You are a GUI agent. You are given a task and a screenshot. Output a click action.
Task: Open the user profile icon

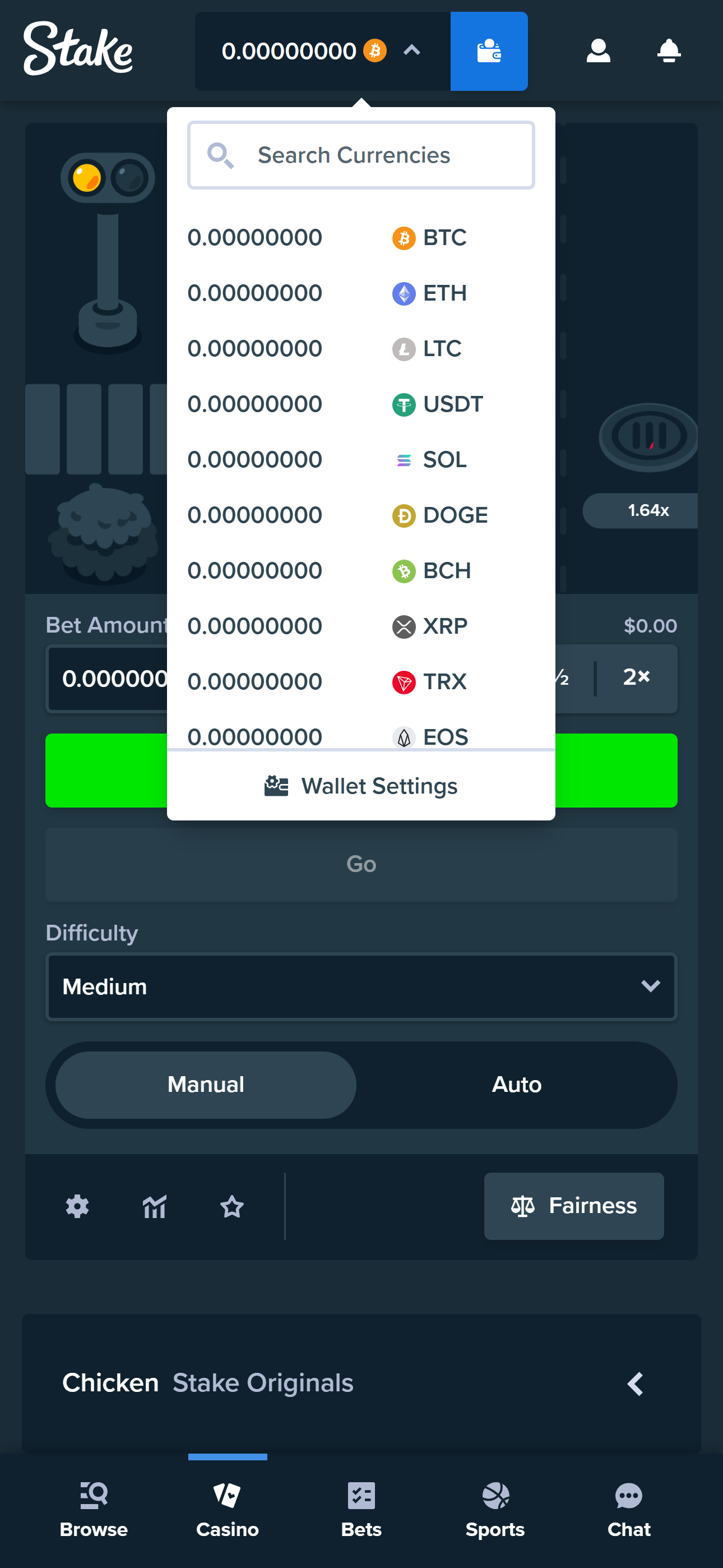(598, 51)
